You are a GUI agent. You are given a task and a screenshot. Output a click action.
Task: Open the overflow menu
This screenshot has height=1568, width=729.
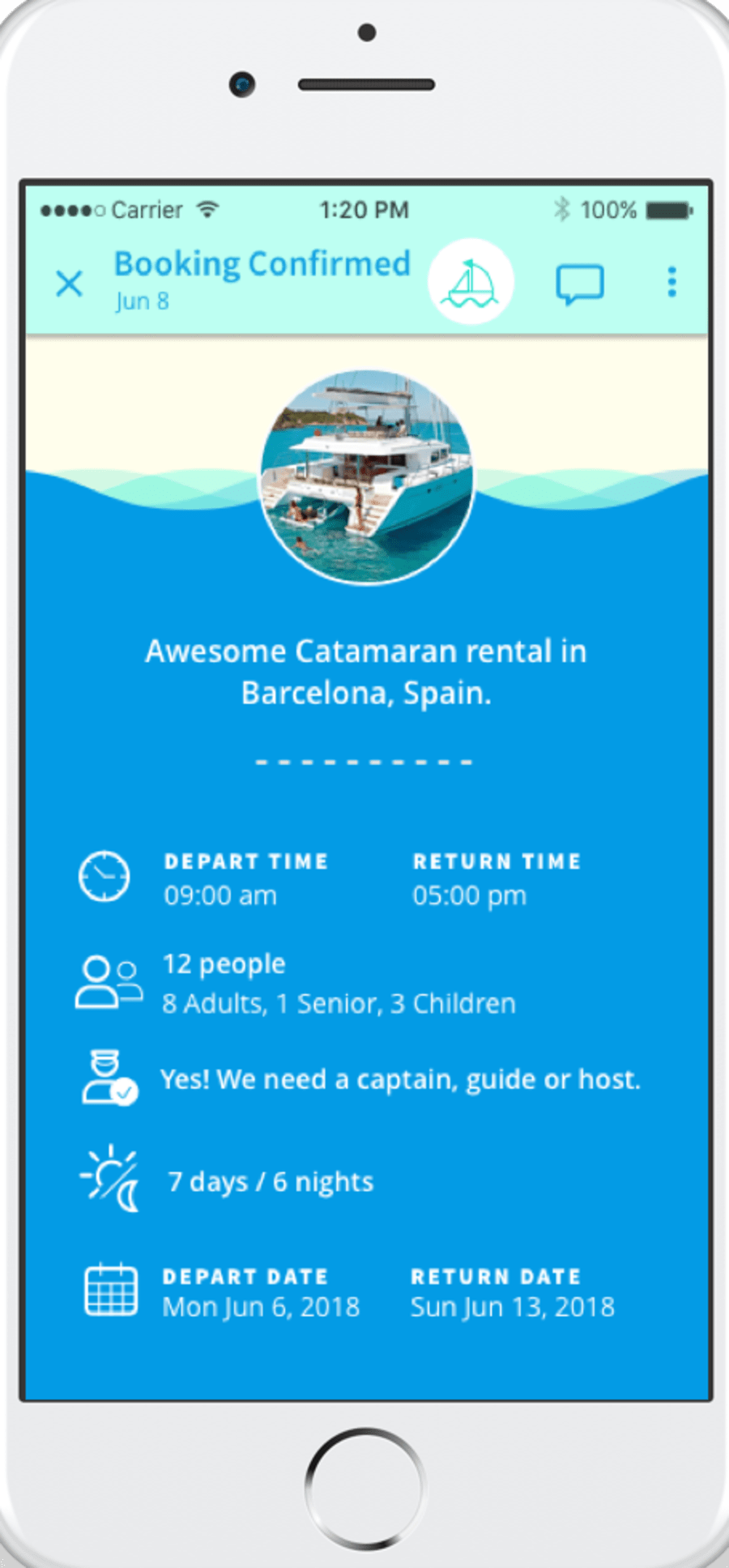671,282
